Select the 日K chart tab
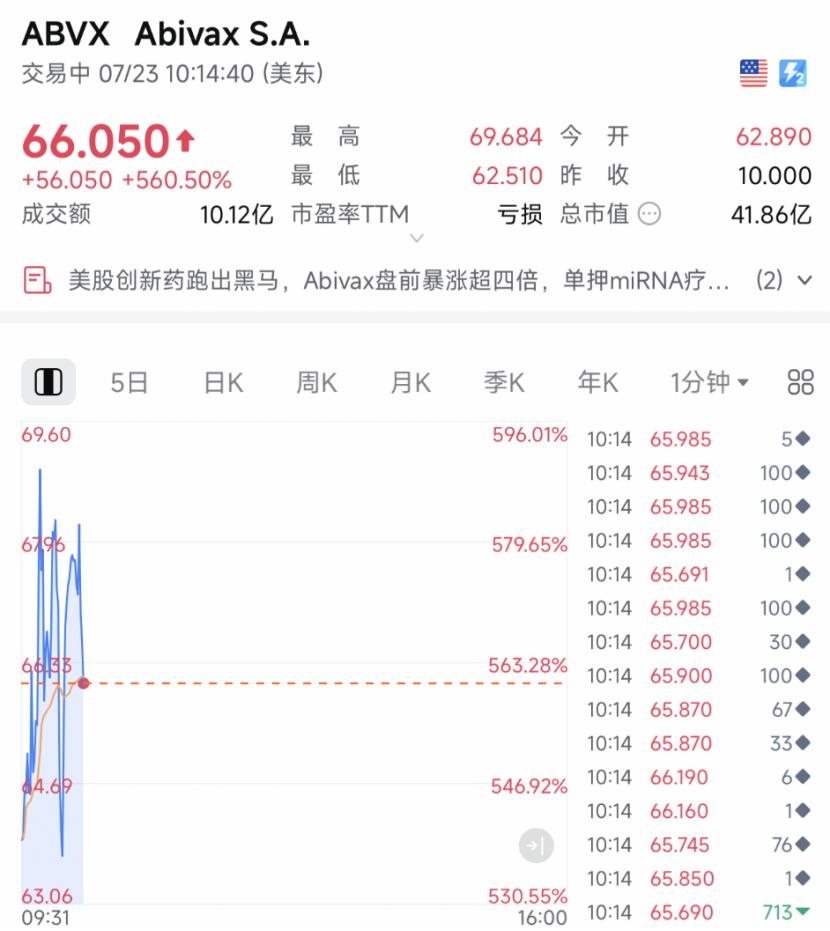This screenshot has width=830, height=931. point(223,382)
